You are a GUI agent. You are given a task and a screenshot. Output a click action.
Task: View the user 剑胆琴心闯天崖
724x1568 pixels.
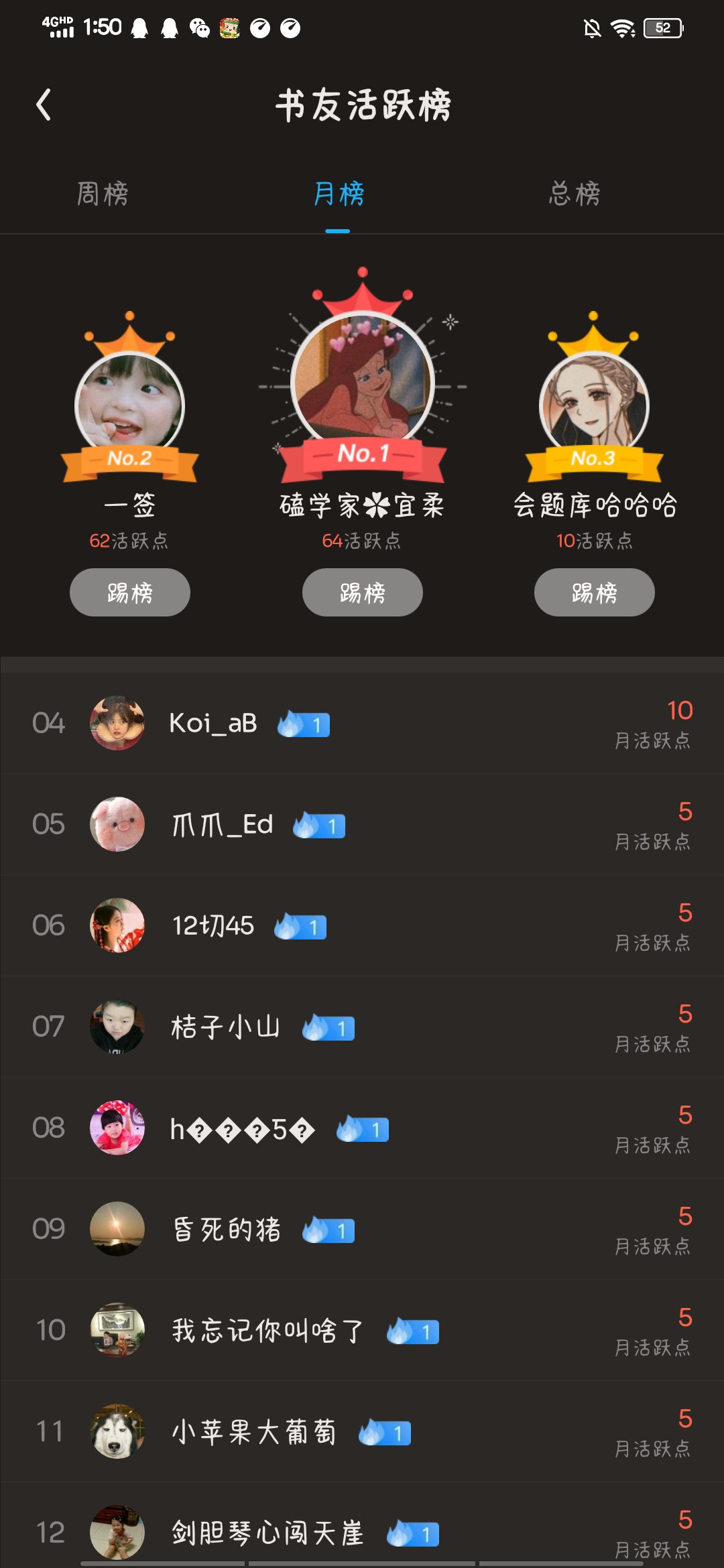pos(362,1532)
